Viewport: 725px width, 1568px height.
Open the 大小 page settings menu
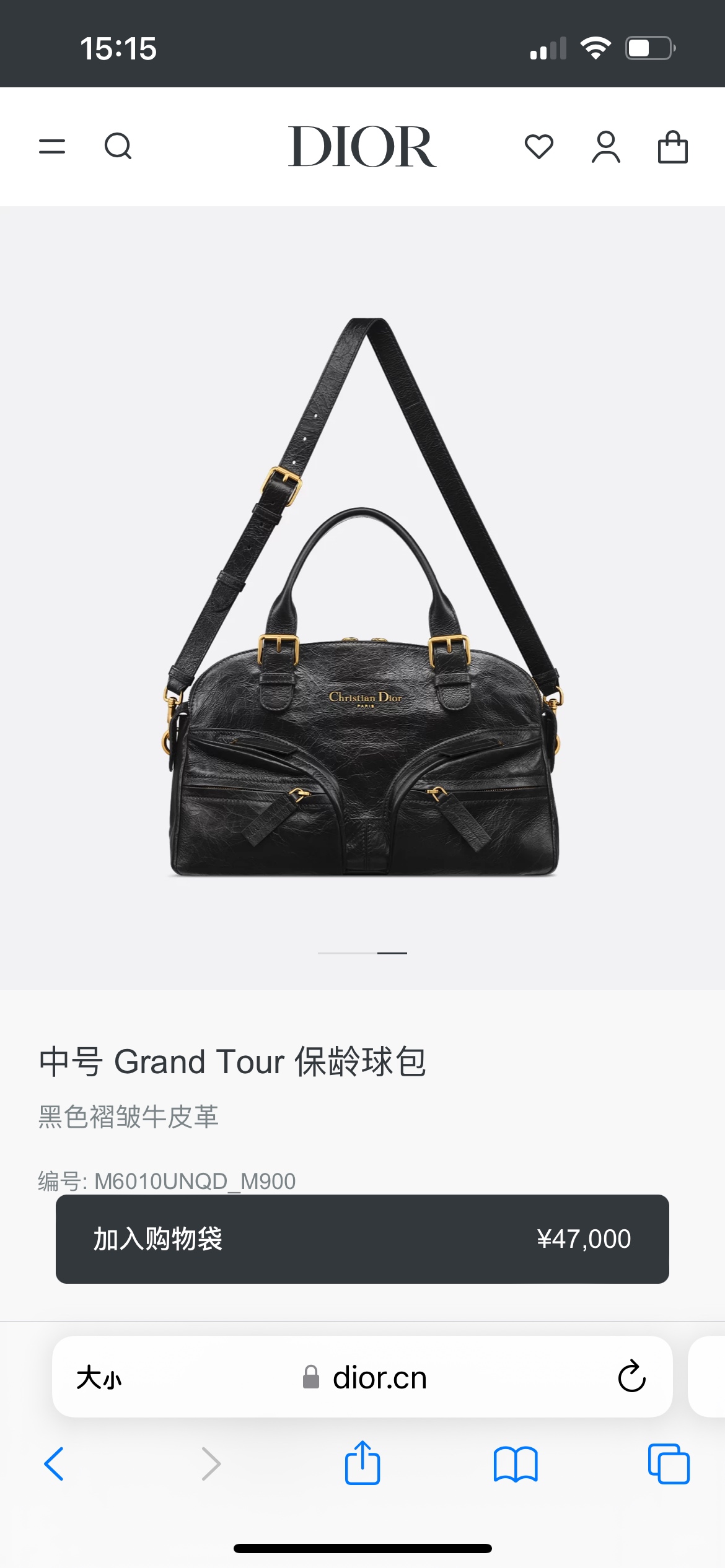(99, 1378)
